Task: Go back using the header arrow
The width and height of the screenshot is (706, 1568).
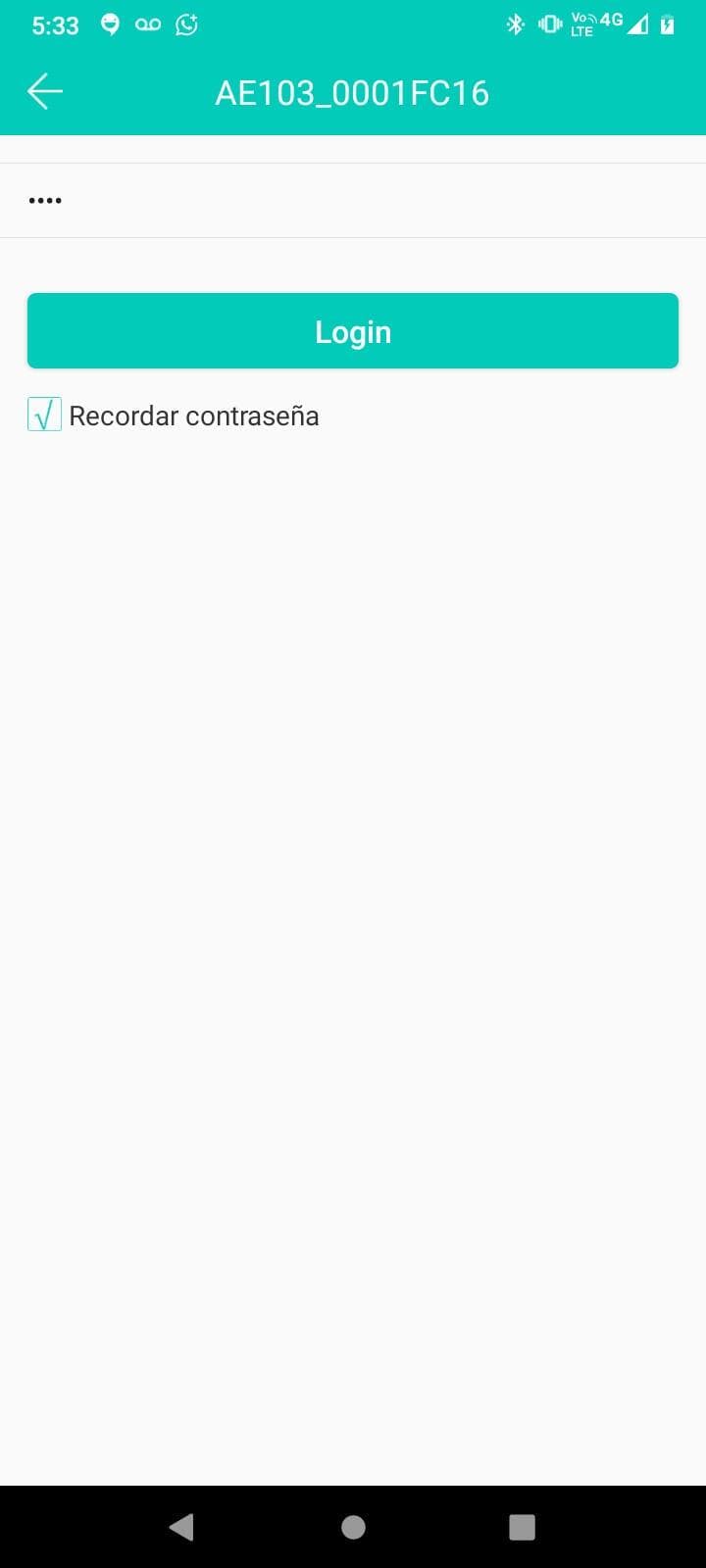Action: coord(45,92)
